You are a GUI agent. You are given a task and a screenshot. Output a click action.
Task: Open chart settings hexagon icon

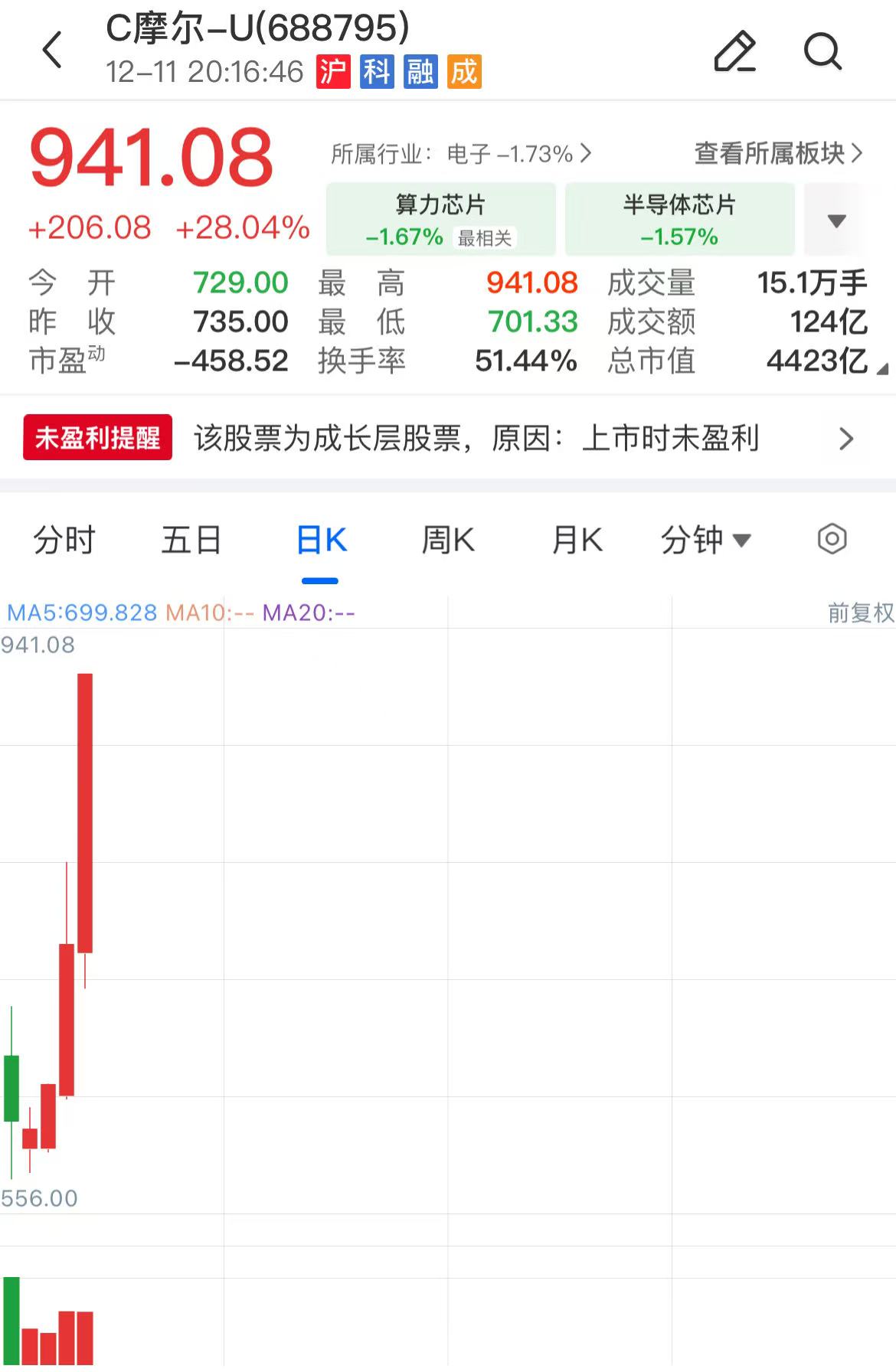pos(832,539)
